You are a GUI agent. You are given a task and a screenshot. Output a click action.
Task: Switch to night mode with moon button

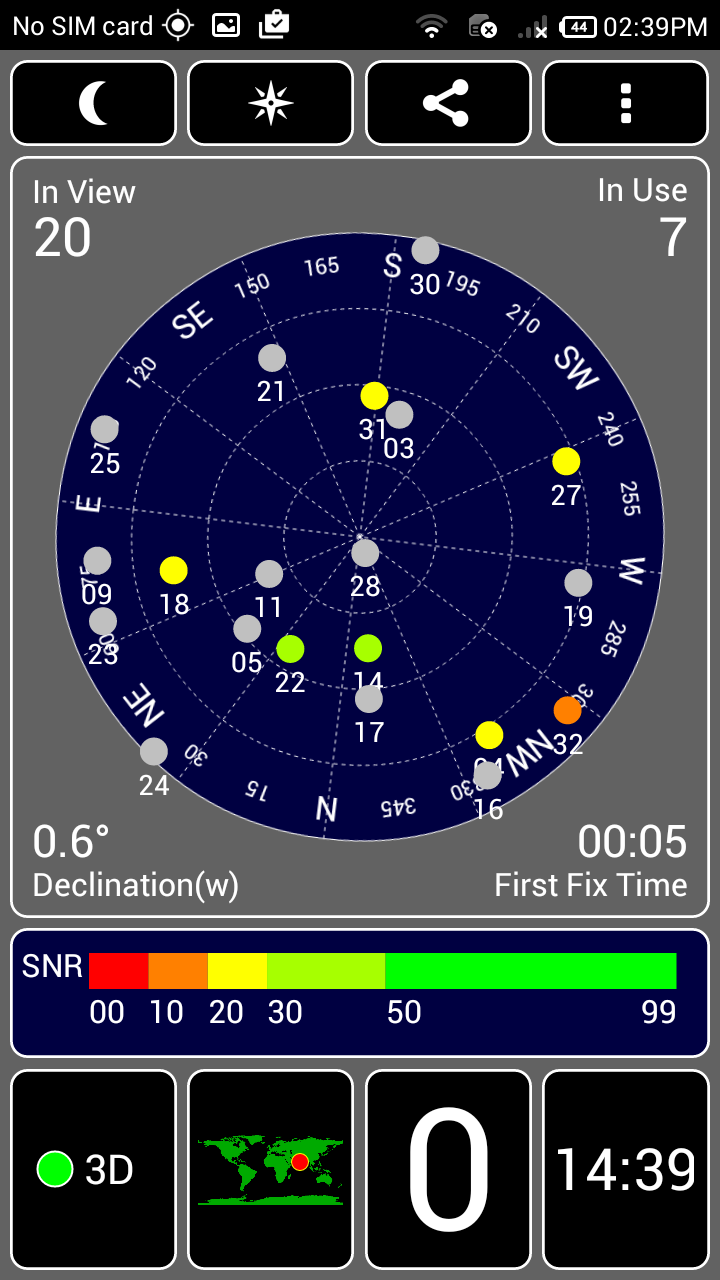pos(94,104)
